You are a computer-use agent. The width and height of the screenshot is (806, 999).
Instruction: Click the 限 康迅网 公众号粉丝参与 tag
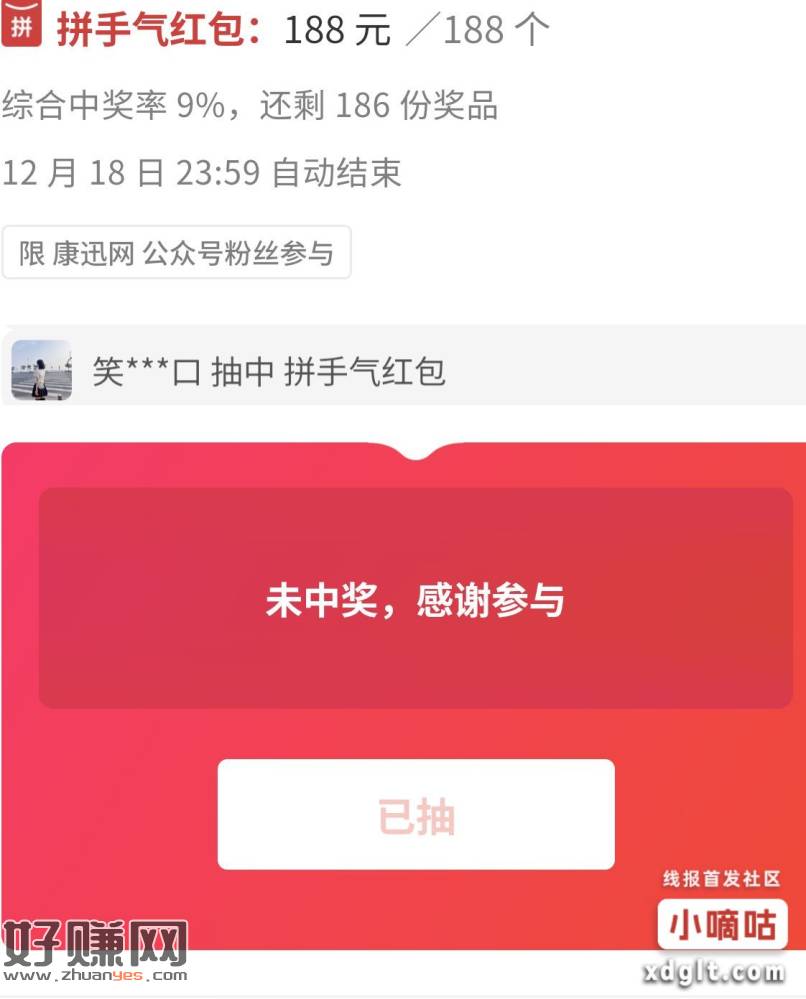click(178, 252)
